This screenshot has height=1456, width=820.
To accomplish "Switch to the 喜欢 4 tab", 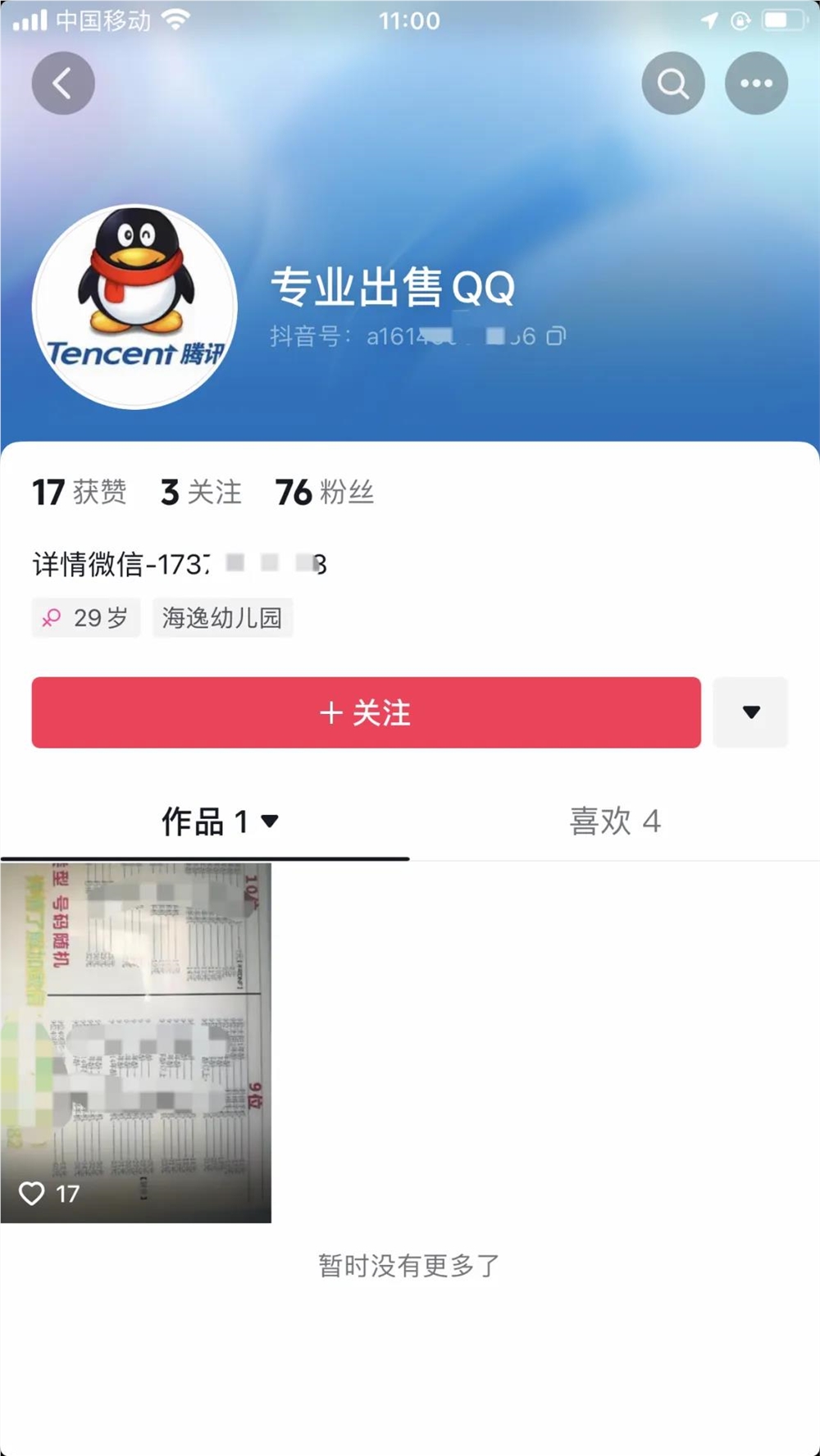I will (615, 821).
